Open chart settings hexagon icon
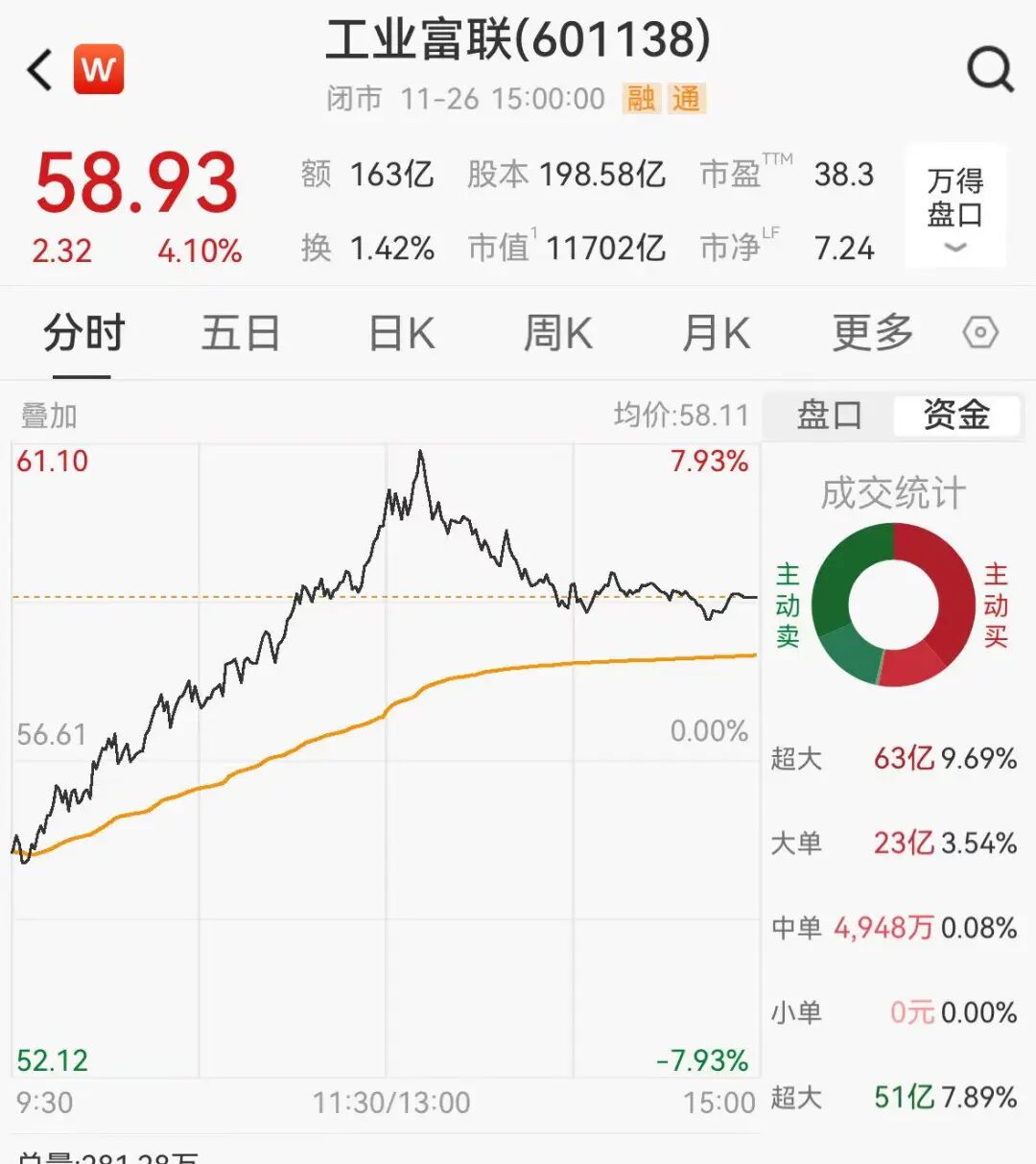Image resolution: width=1036 pixels, height=1164 pixels. pos(980,334)
